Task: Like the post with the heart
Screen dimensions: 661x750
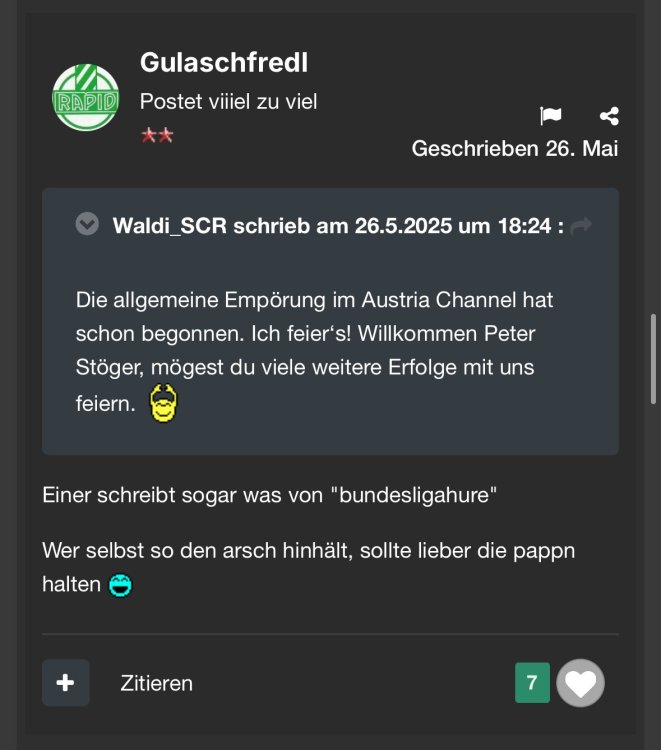Action: point(581,684)
